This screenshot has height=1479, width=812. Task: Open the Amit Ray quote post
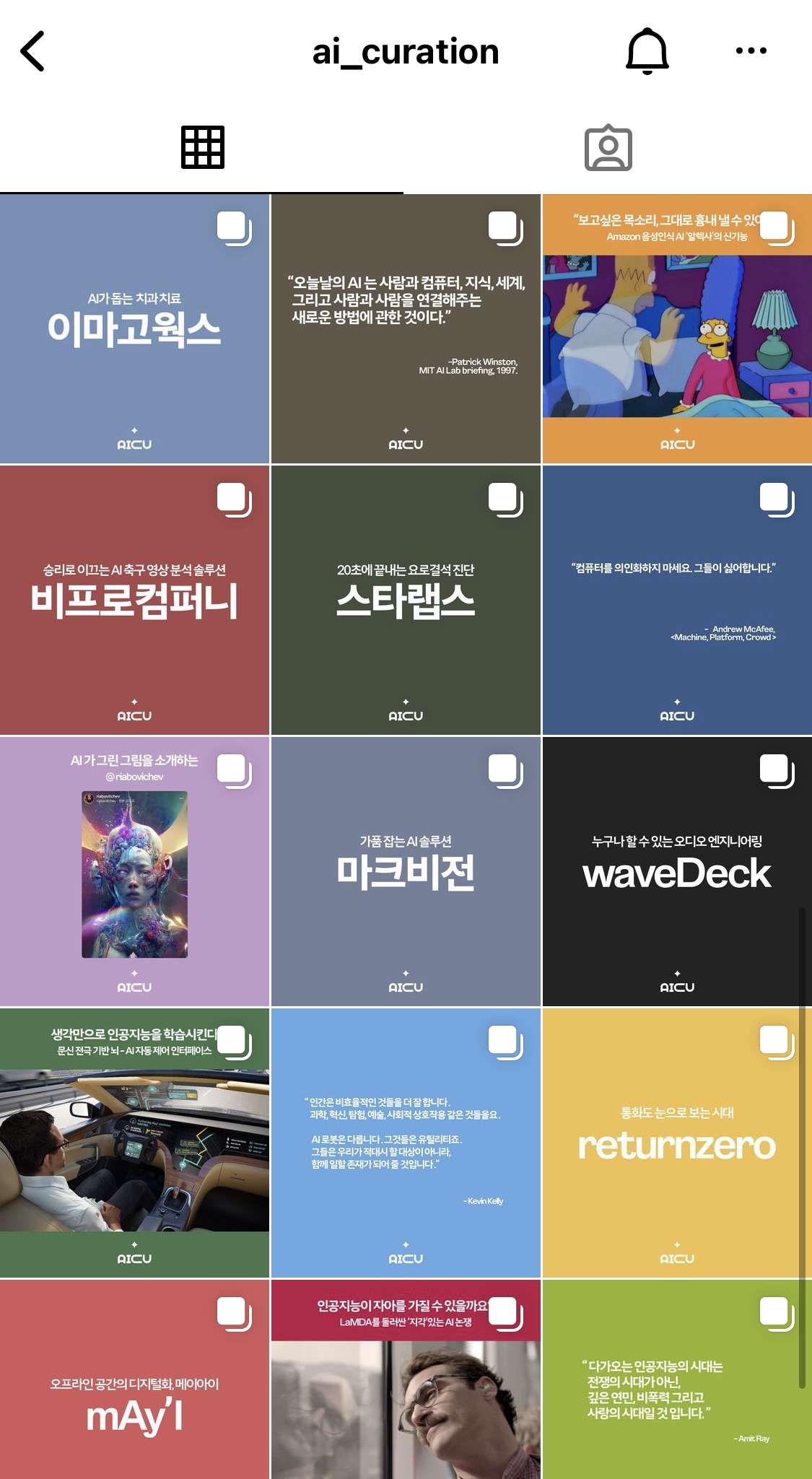(677, 1379)
